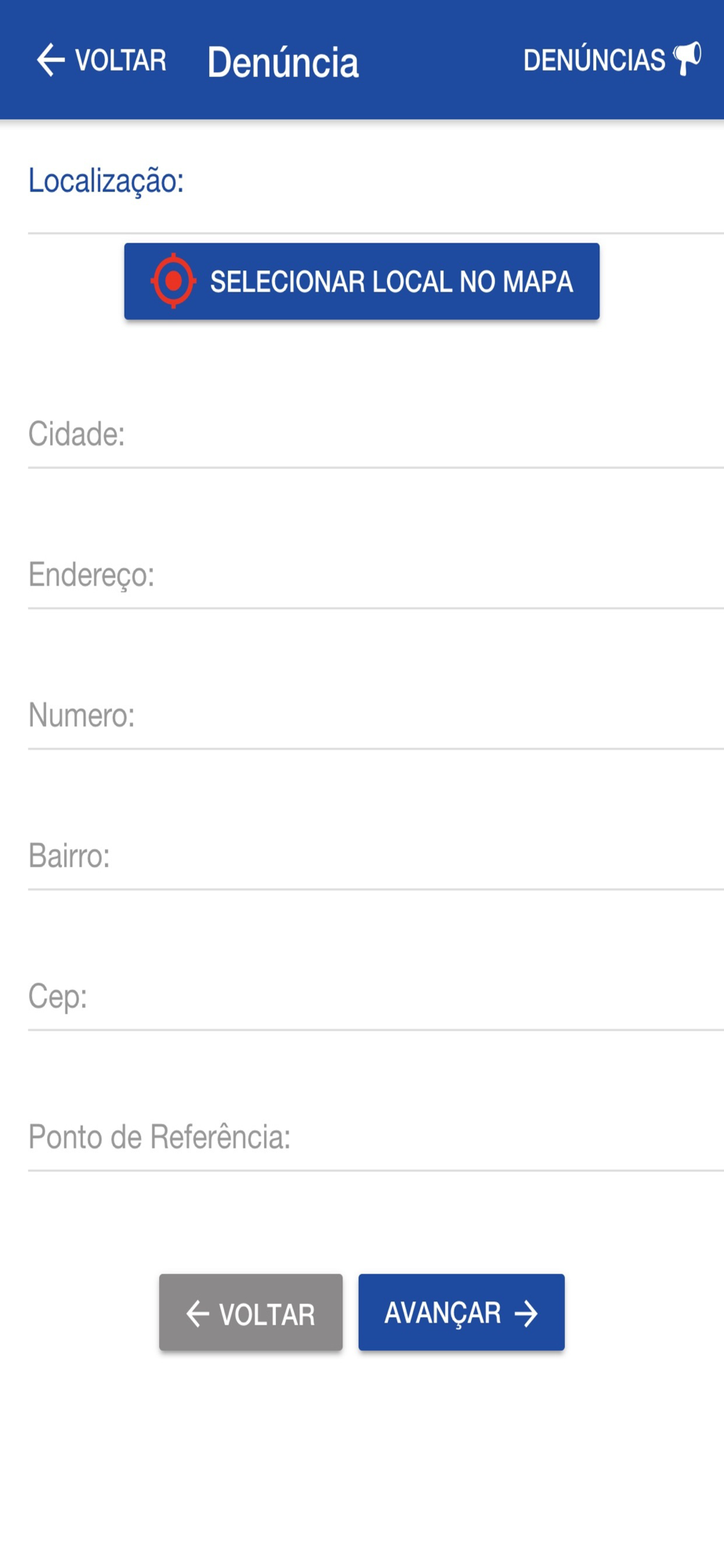Open the DENÚNCIAS list from the header
The height and width of the screenshot is (1568, 724).
pos(612,60)
